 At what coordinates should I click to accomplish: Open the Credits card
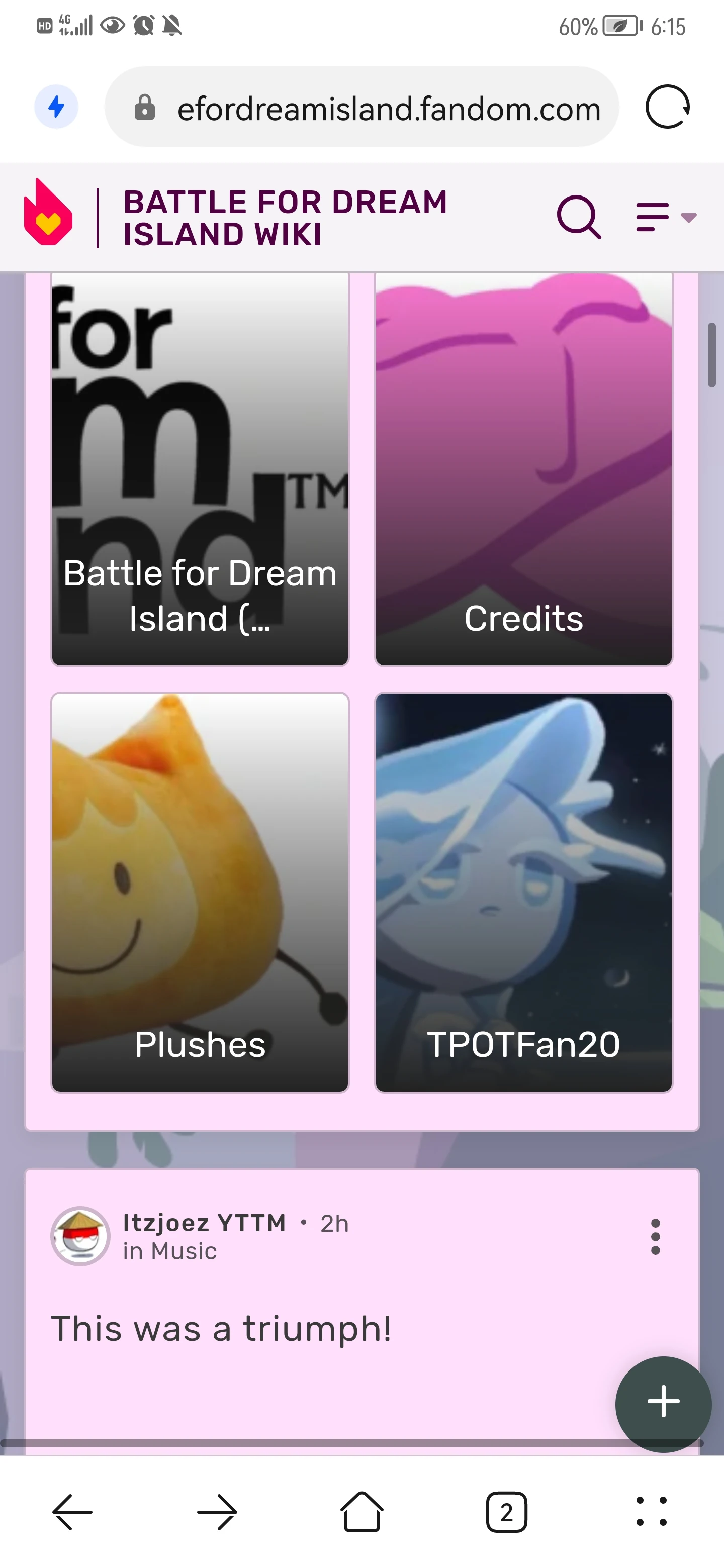(x=524, y=469)
